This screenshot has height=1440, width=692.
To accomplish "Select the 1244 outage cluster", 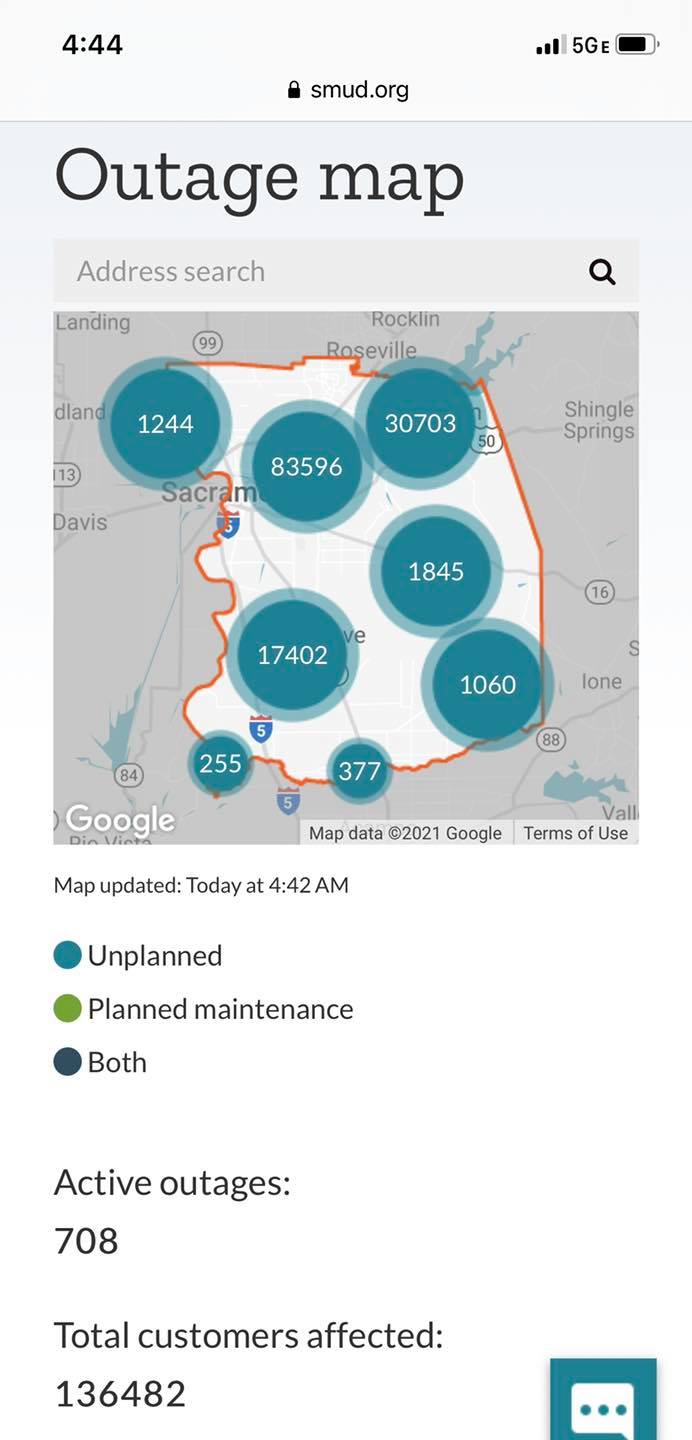I will (166, 424).
